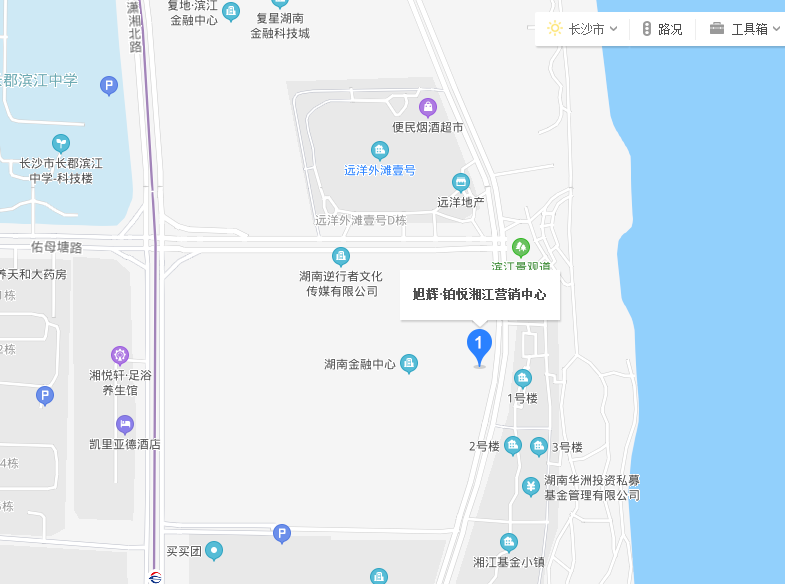Open the 湘悦轩·足浴养生馆 map point
This screenshot has height=584, width=785.
120,355
